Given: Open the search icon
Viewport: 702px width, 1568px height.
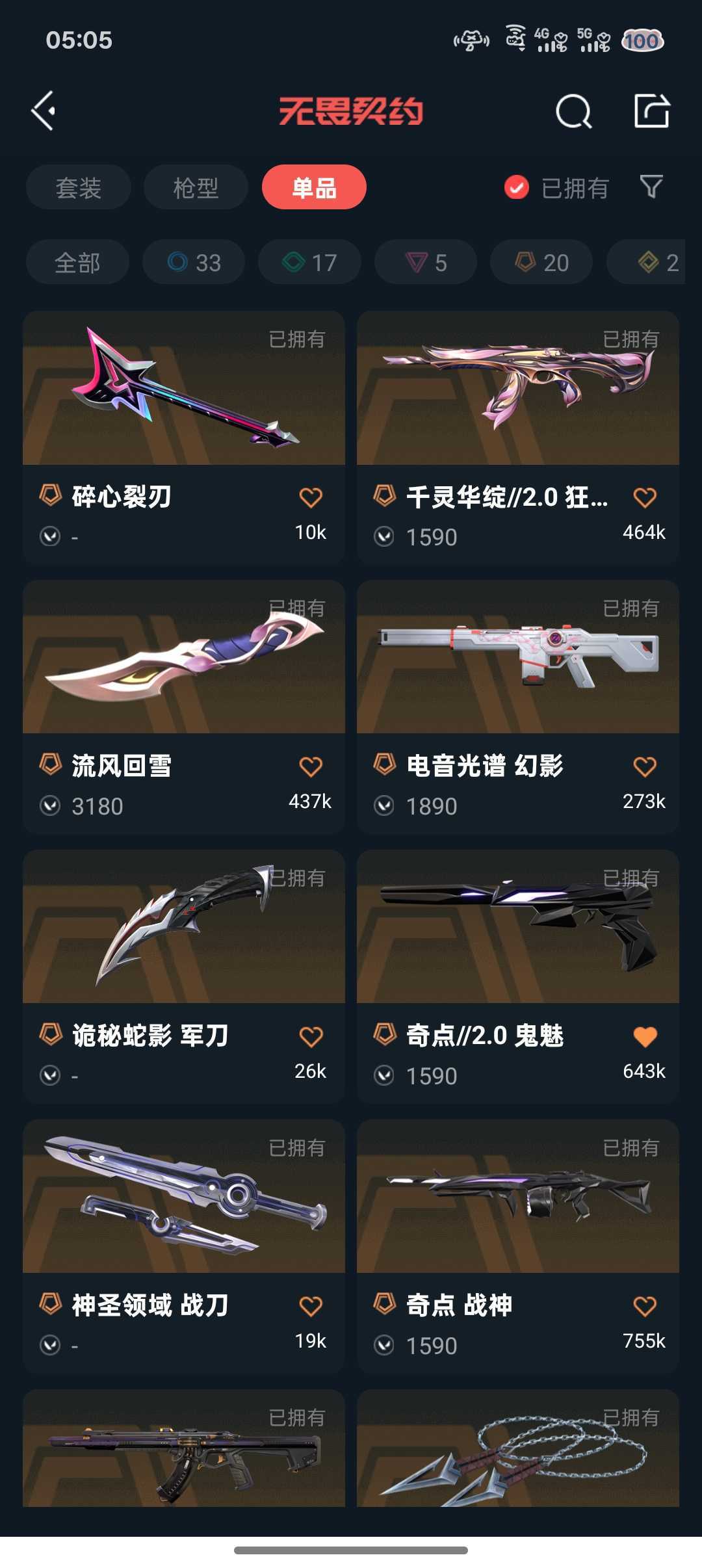Looking at the screenshot, I should pos(573,112).
